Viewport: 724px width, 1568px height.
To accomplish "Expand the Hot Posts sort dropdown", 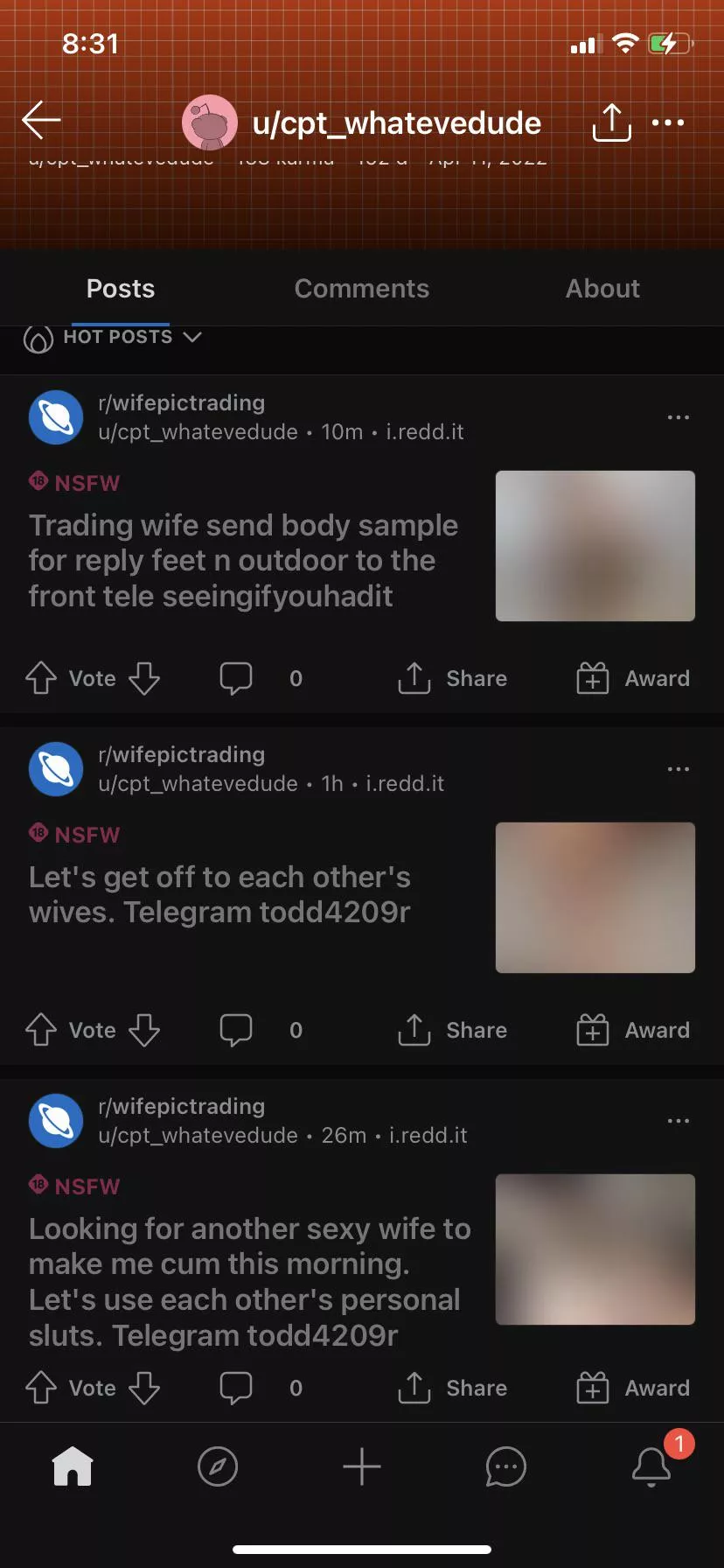I will tap(114, 338).
